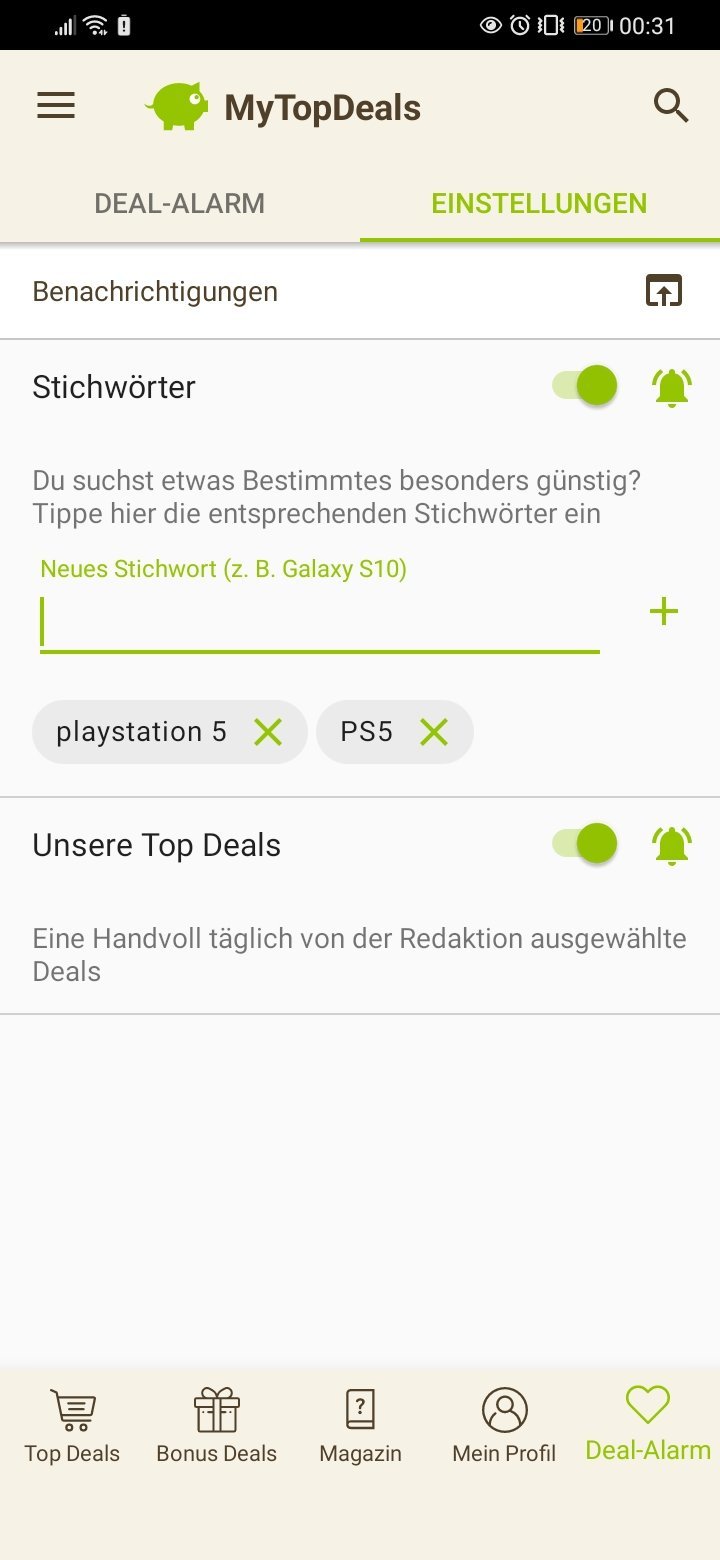Open the Magazin tab

click(x=360, y=1426)
